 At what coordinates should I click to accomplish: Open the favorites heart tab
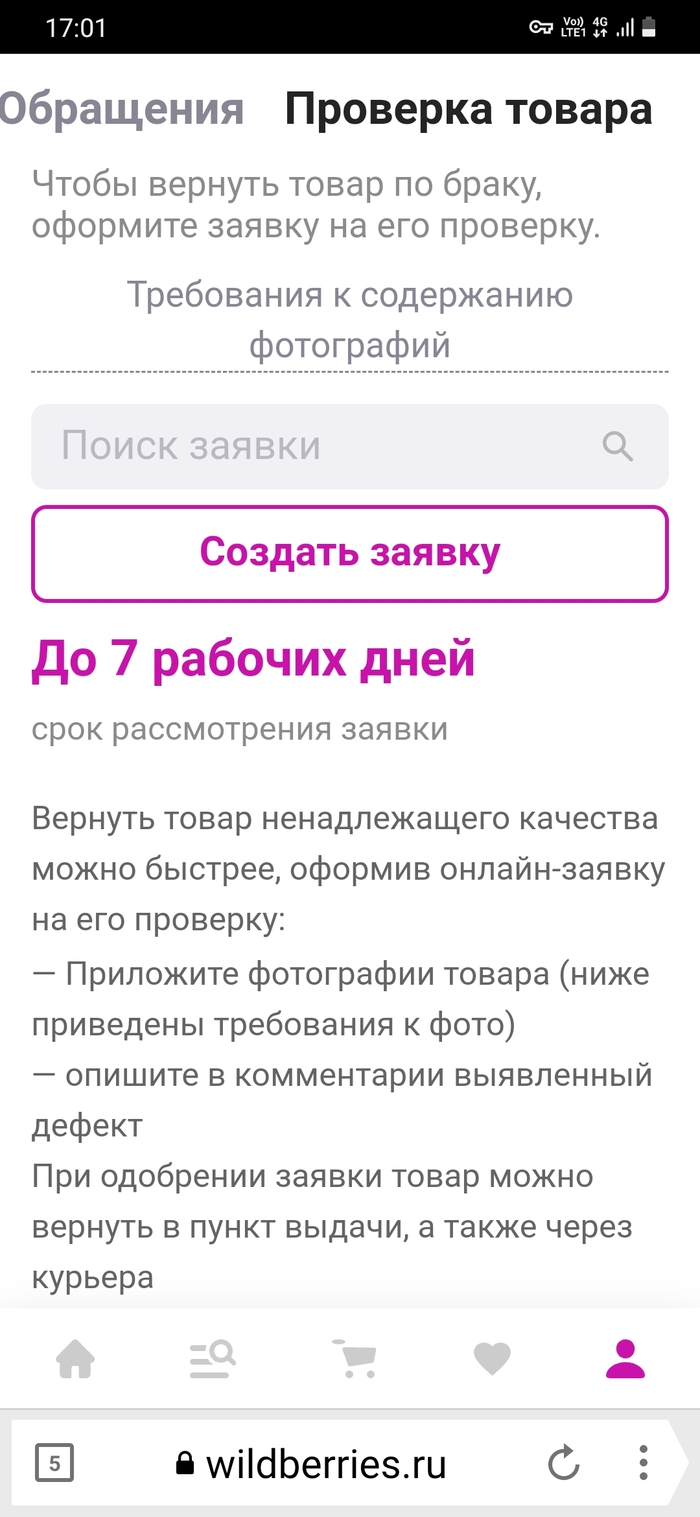[x=491, y=1358]
